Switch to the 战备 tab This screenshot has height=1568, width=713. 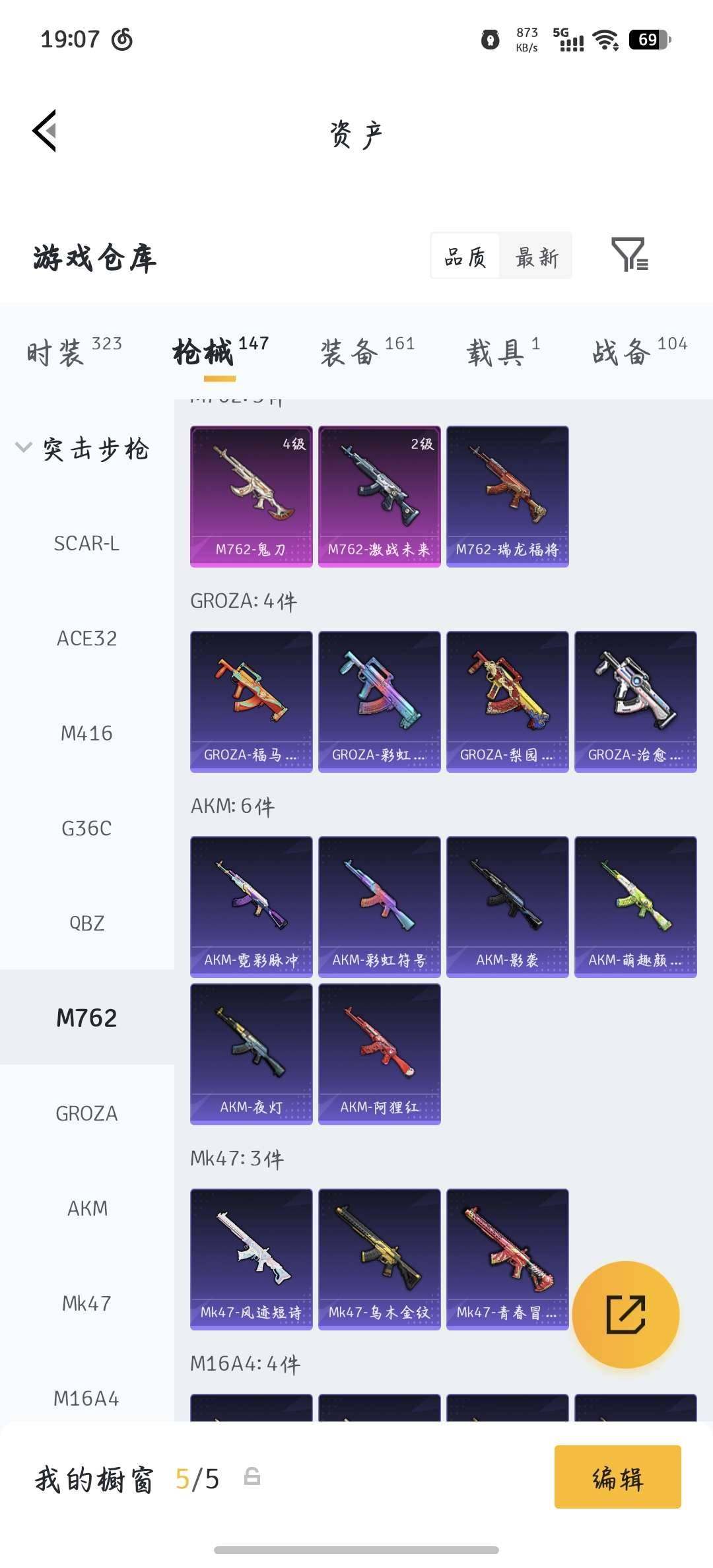[x=638, y=350]
